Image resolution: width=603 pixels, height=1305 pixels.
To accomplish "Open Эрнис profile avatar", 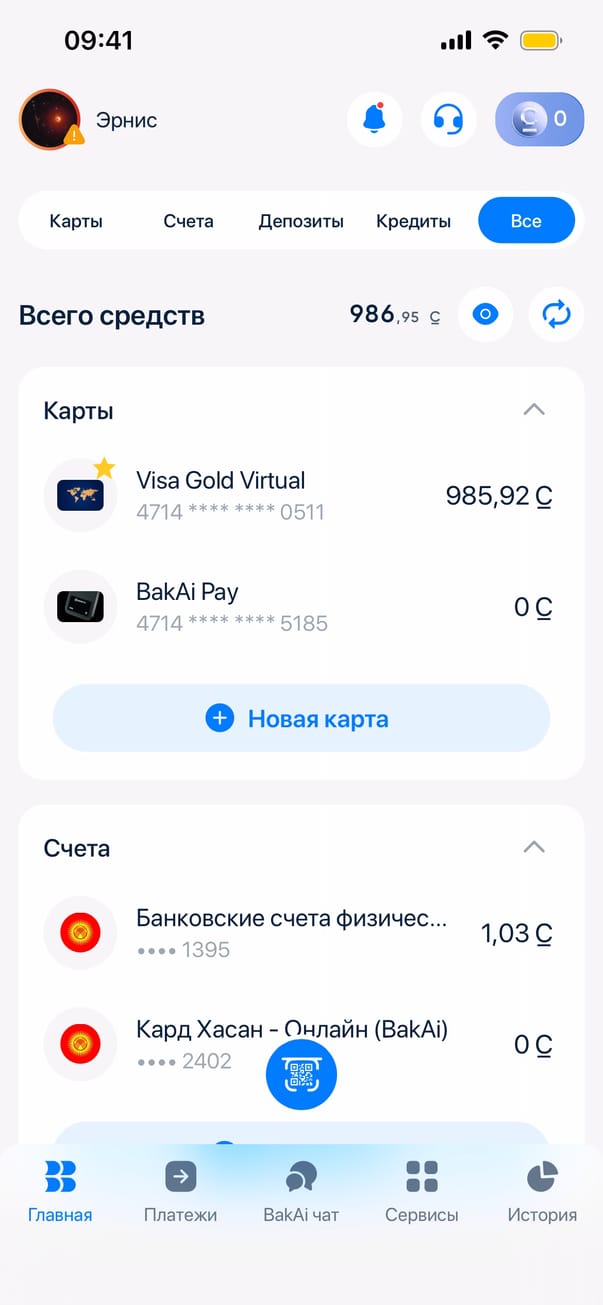I will point(50,119).
